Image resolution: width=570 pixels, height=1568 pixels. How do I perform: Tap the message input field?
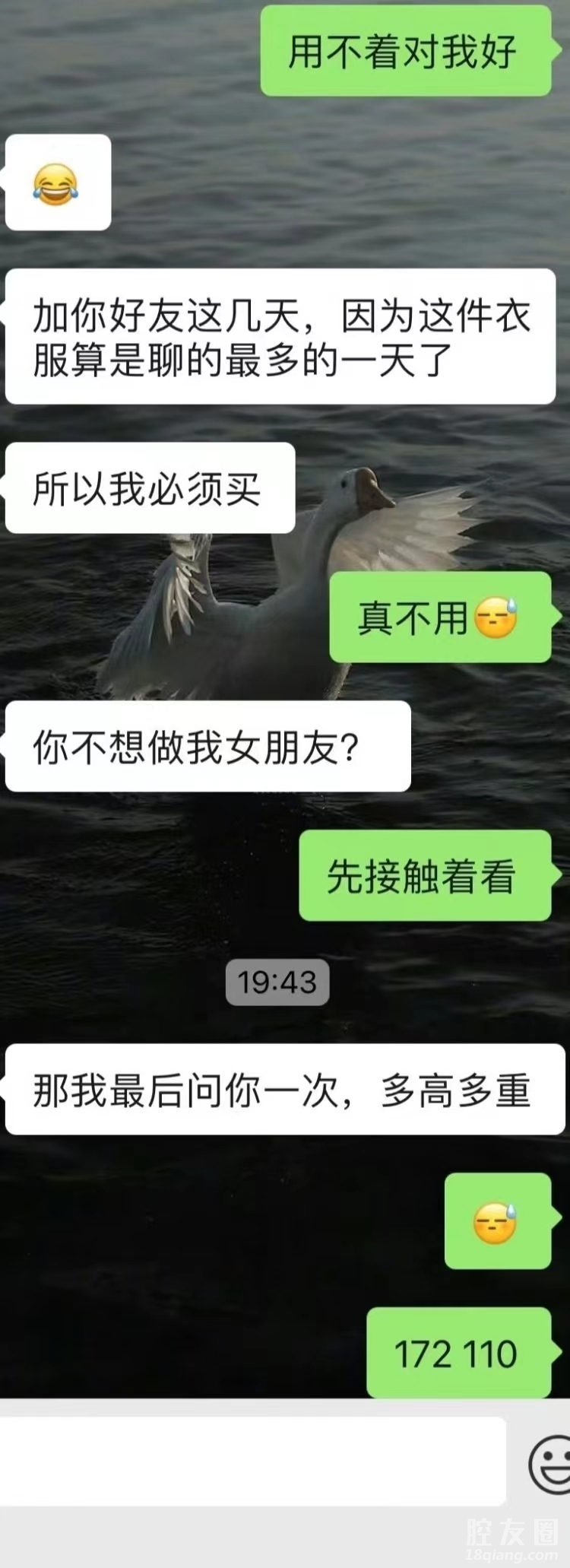(251, 1461)
